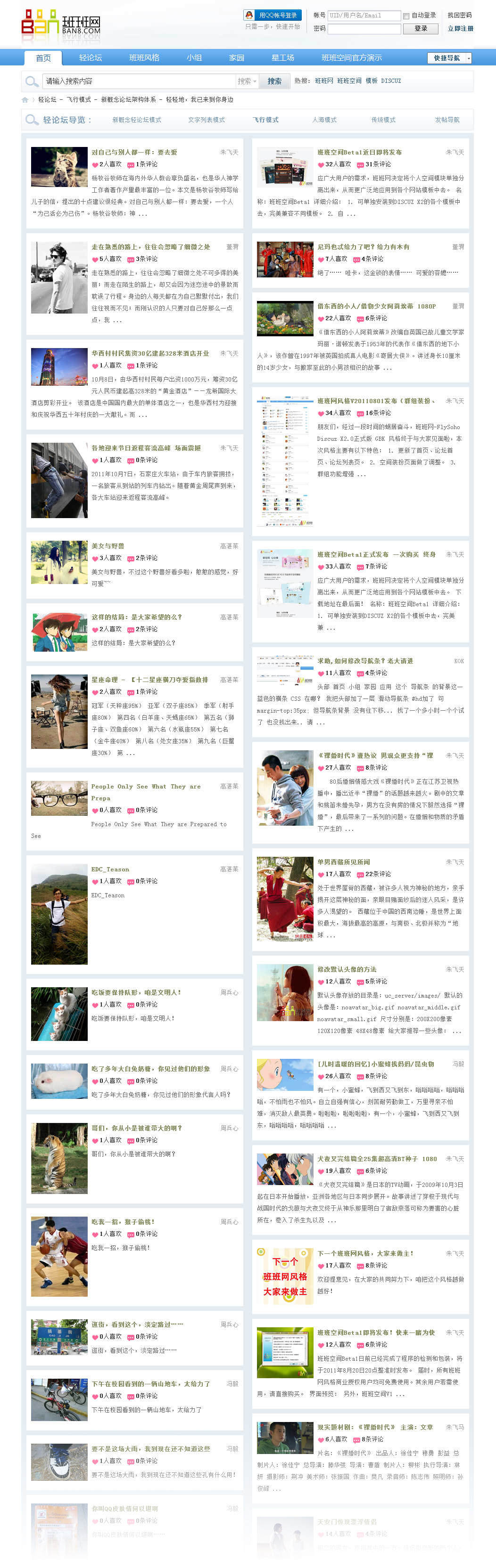Select 文字列表模式 in forum navigation
The height and width of the screenshot is (1568, 496).
[206, 120]
